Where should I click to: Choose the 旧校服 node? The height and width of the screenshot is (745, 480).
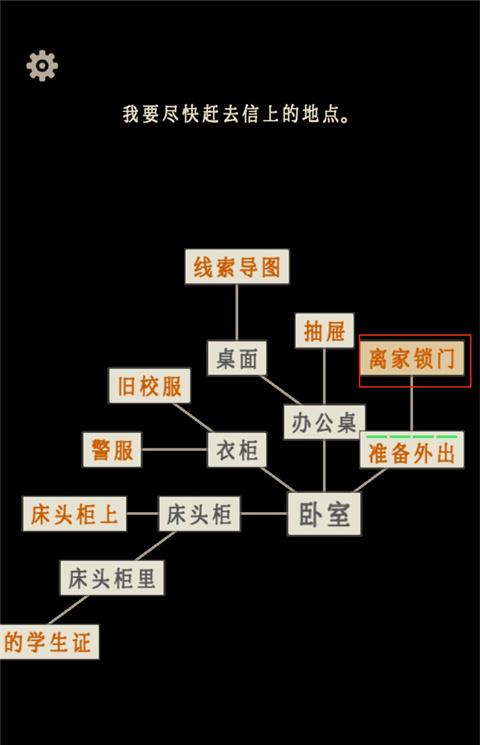[149, 386]
